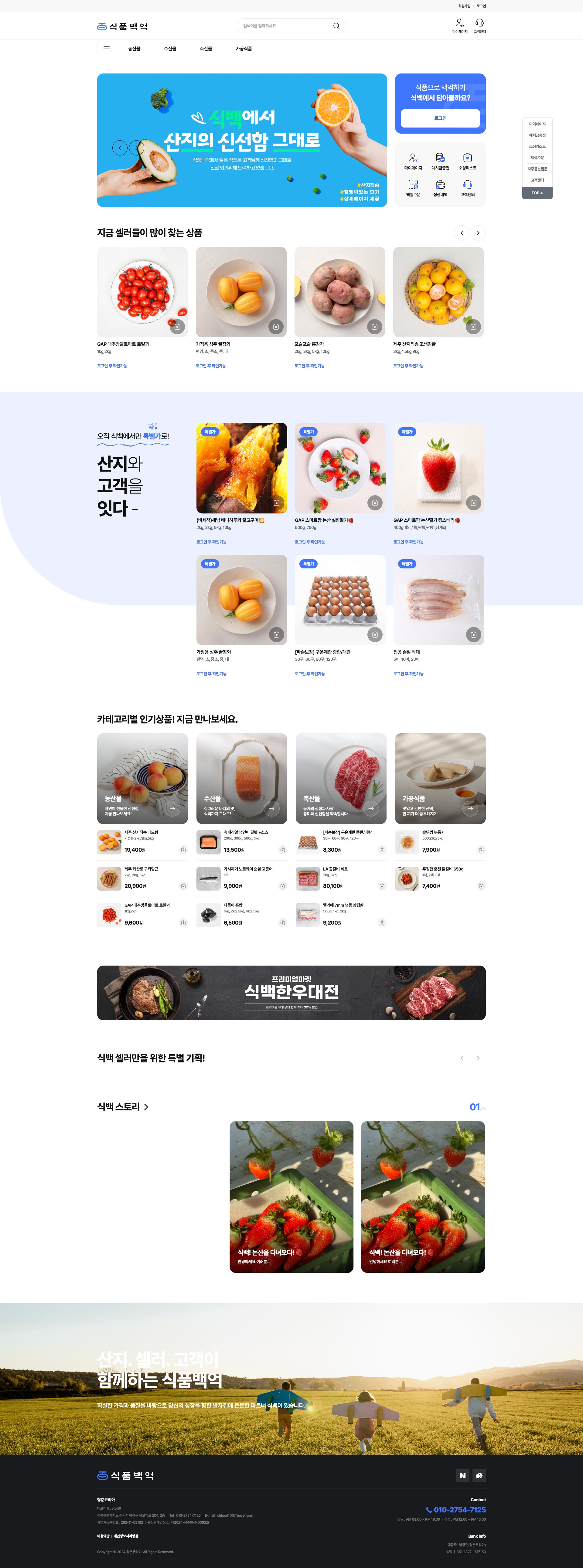Viewport: 583px width, 1568px height.
Task: Show previous slide on main banner
Action: point(120,147)
